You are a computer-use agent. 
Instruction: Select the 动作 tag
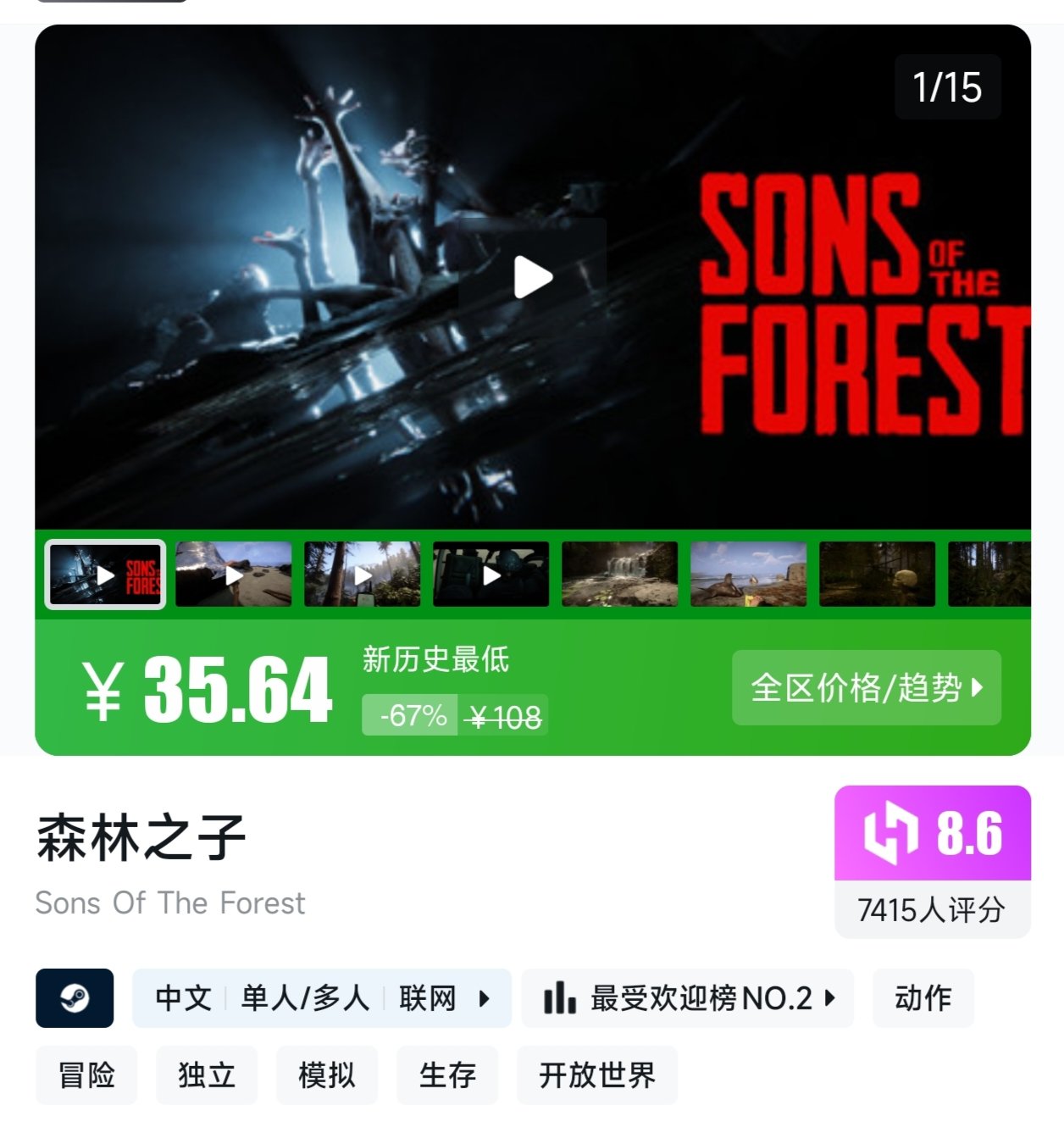[x=923, y=997]
